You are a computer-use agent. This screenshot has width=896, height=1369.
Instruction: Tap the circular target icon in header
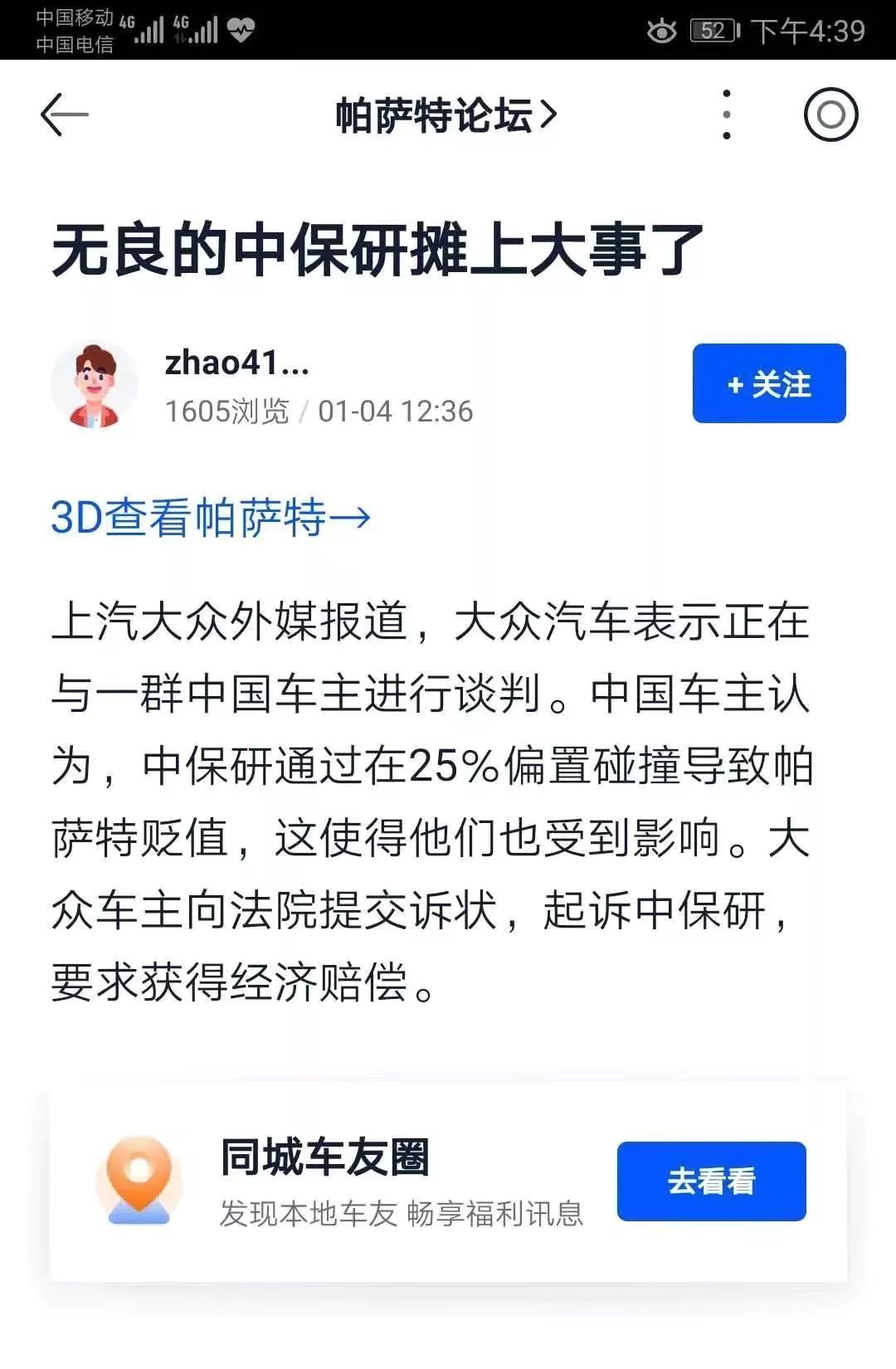[830, 114]
